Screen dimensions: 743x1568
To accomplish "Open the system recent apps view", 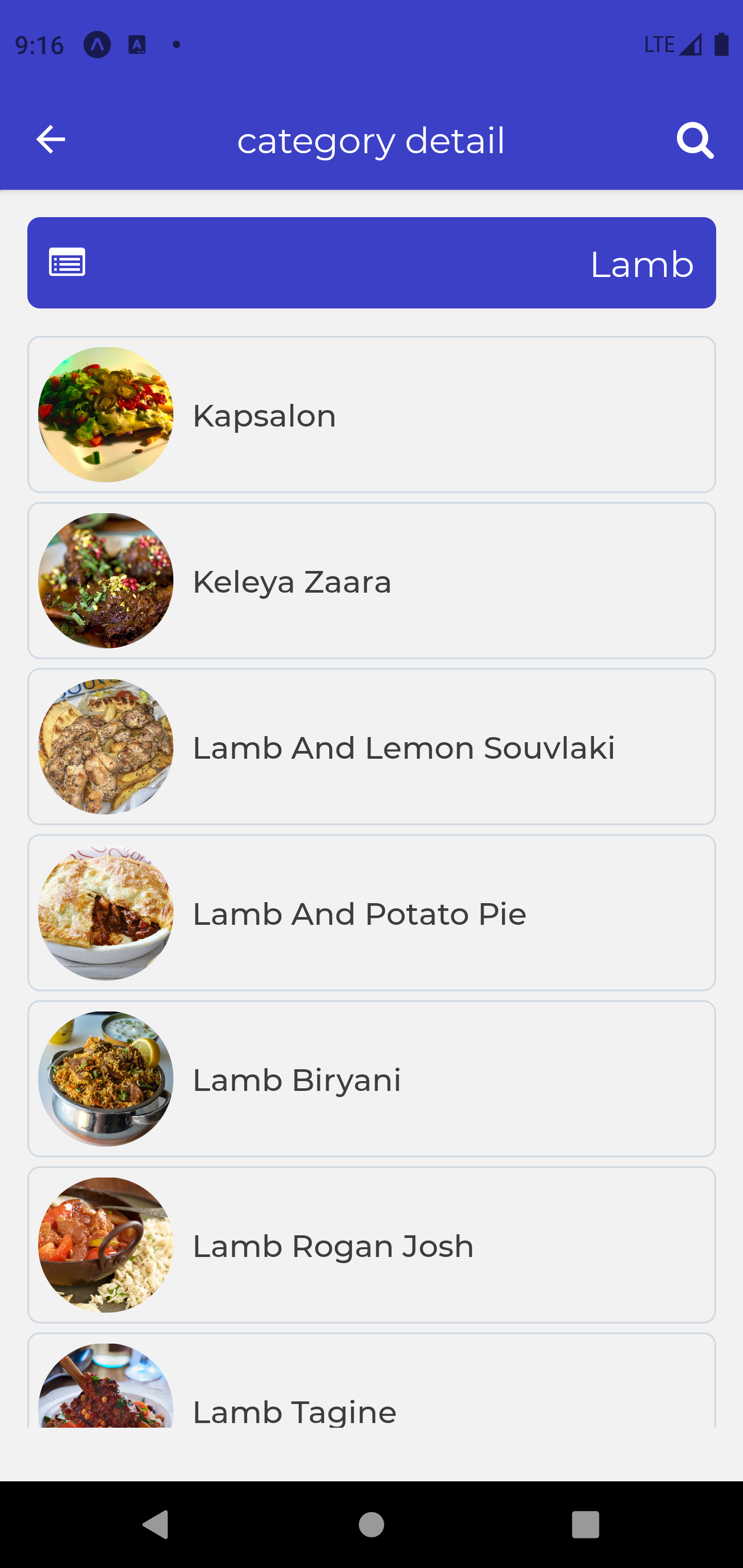I will tap(585, 1525).
